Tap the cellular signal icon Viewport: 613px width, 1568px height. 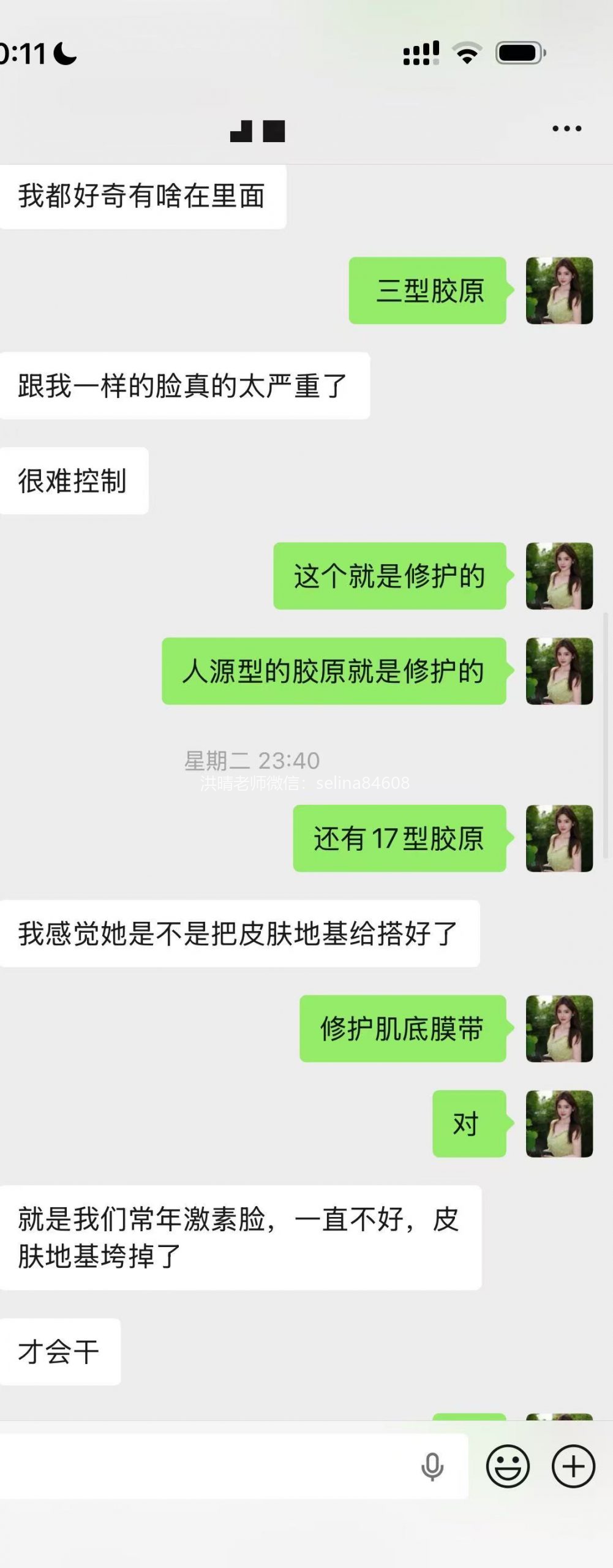pos(419,54)
